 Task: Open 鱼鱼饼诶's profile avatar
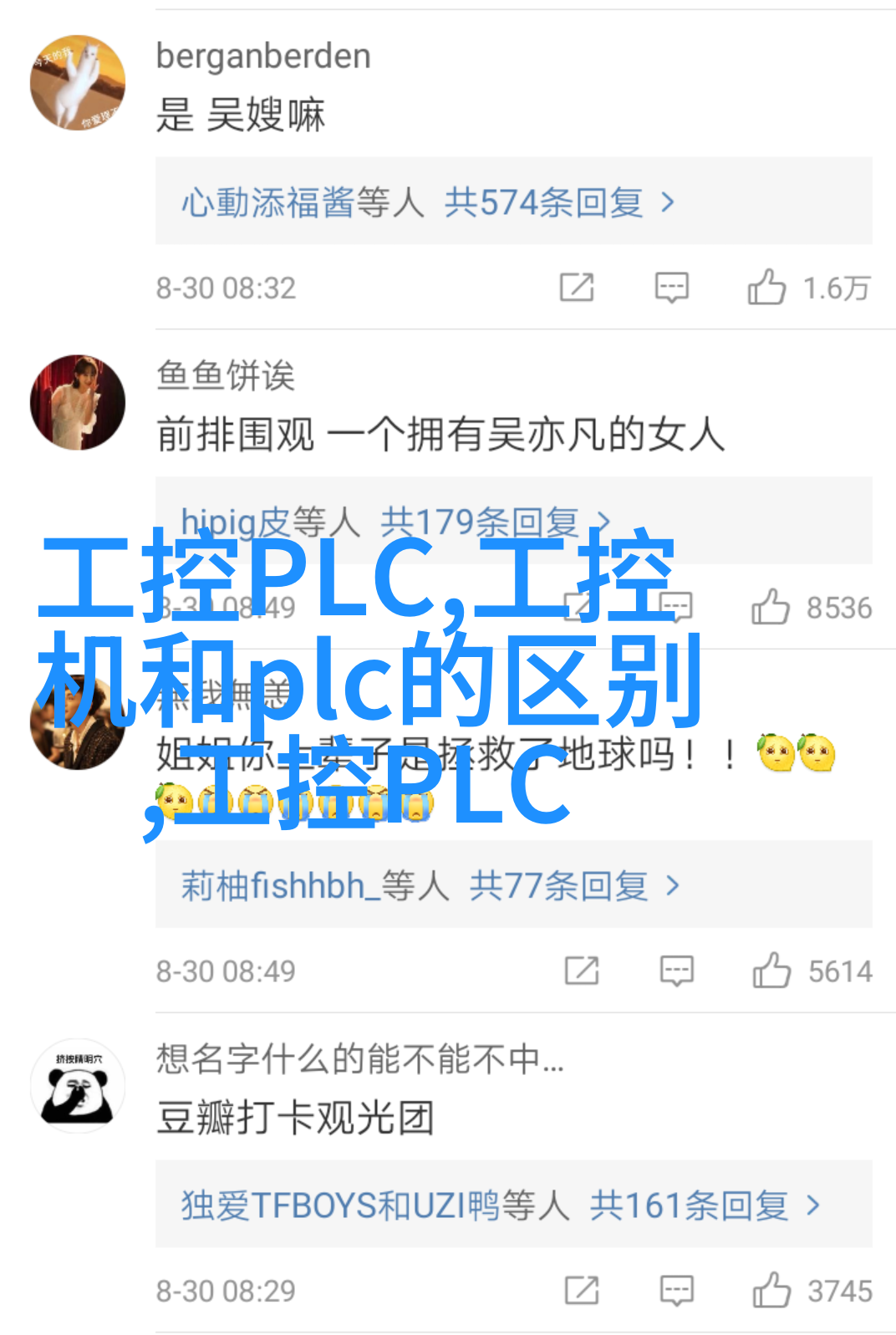[78, 402]
